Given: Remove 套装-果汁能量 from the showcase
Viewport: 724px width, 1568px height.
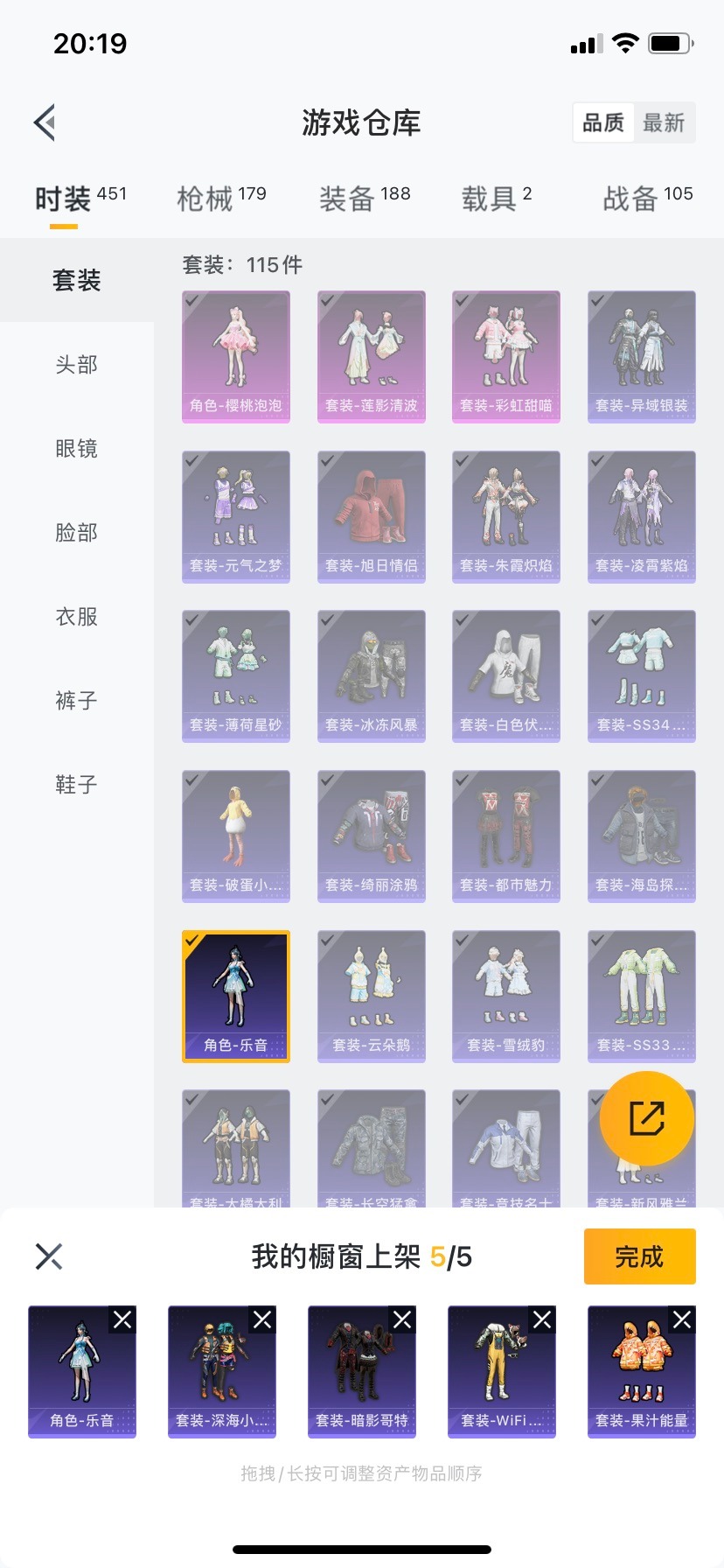Looking at the screenshot, I should coord(682,1319).
